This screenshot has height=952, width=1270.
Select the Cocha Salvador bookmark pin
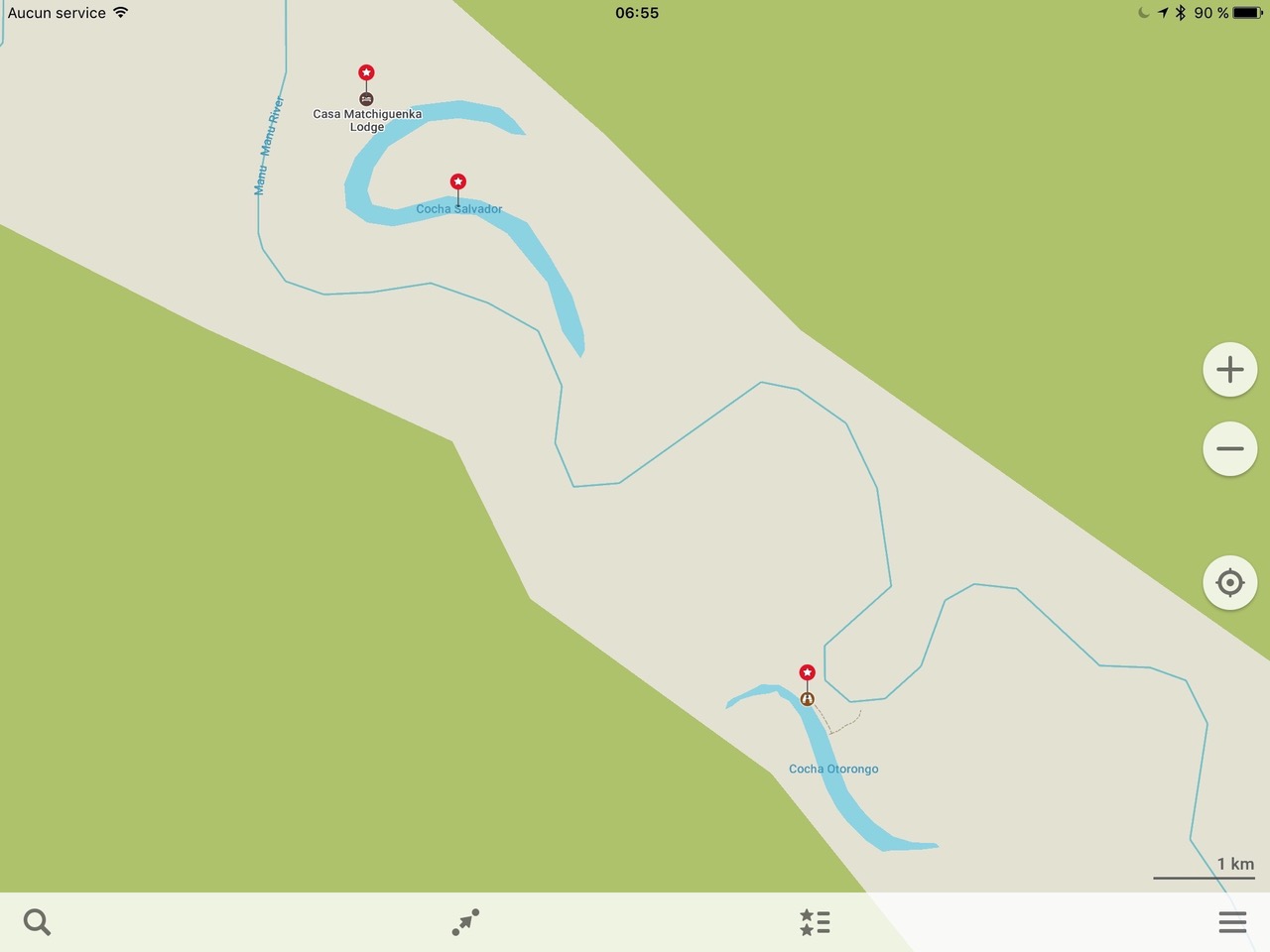[457, 182]
